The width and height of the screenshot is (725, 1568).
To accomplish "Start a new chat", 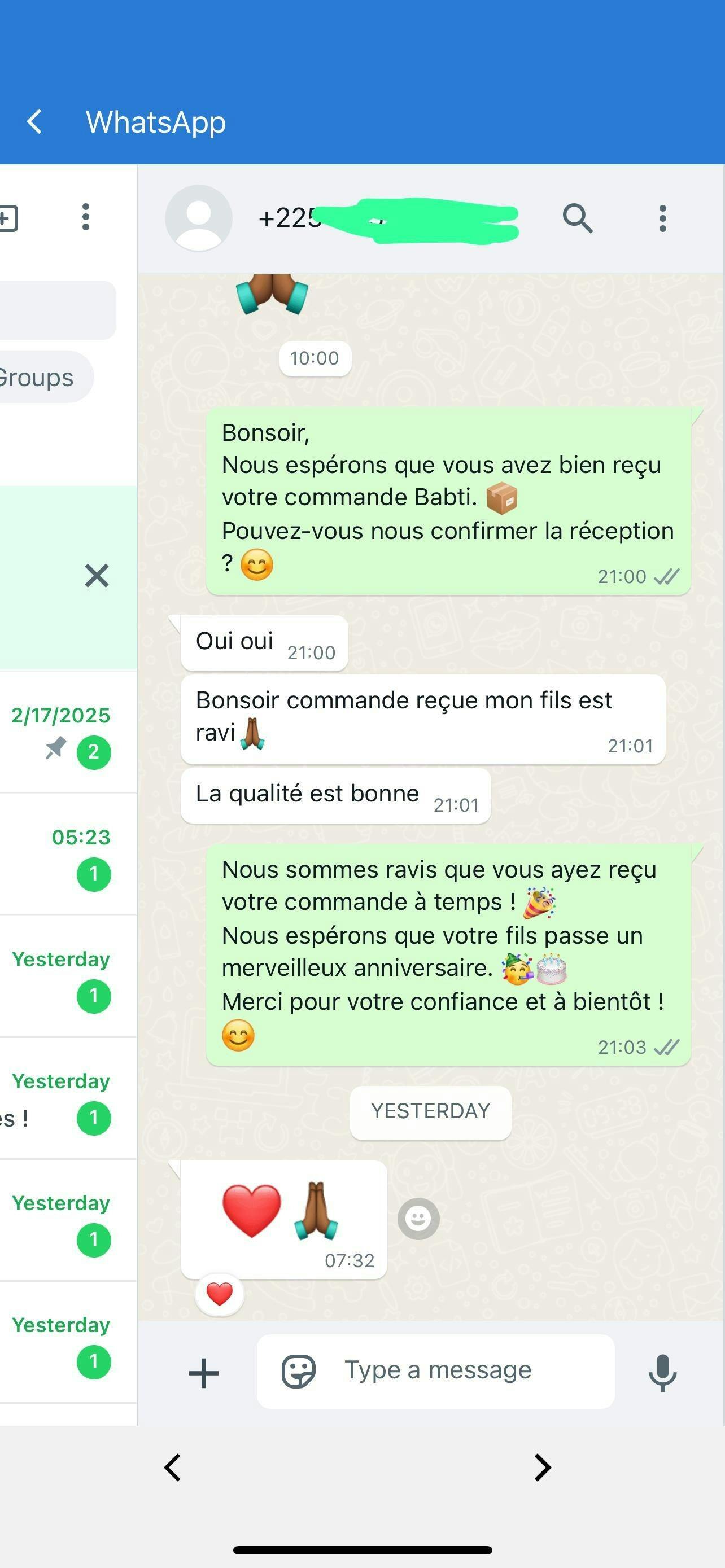I will tap(7, 218).
